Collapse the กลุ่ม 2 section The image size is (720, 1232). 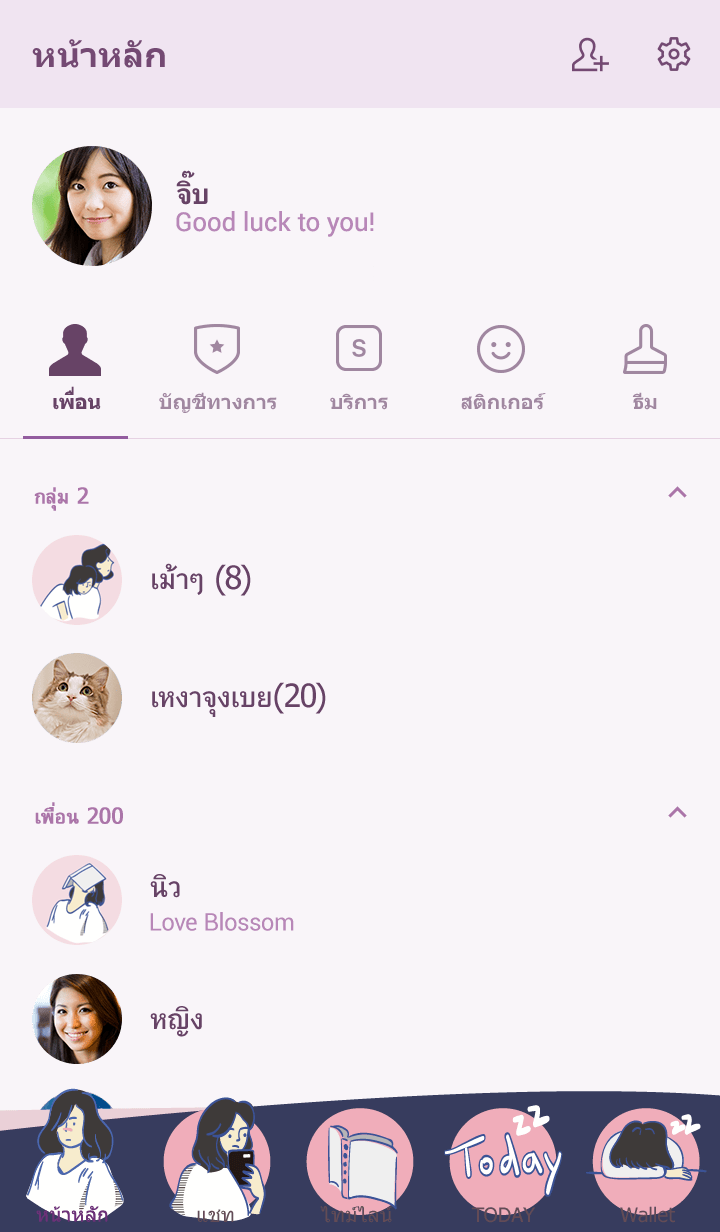tap(677, 492)
